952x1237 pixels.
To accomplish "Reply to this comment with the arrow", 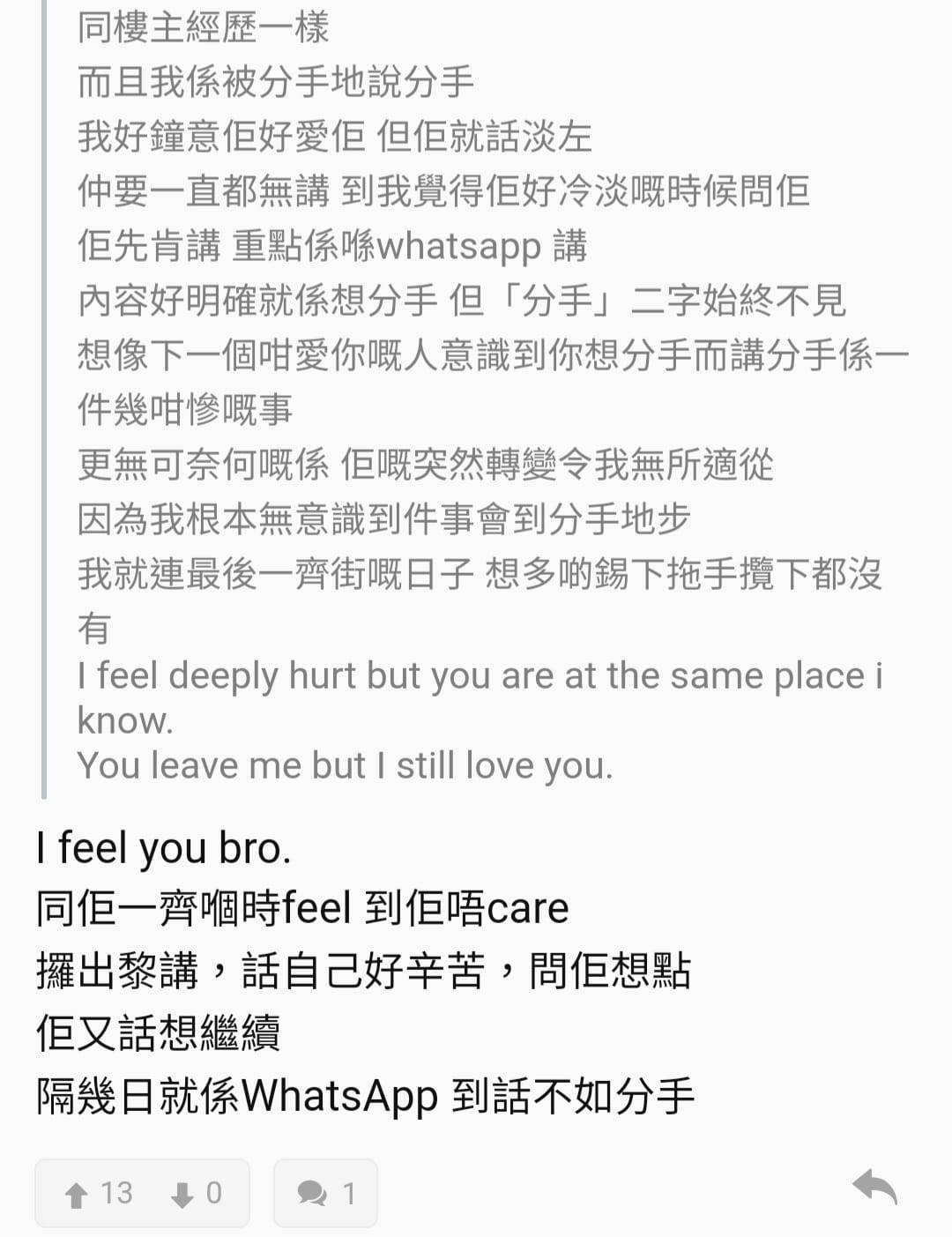I will [874, 1186].
